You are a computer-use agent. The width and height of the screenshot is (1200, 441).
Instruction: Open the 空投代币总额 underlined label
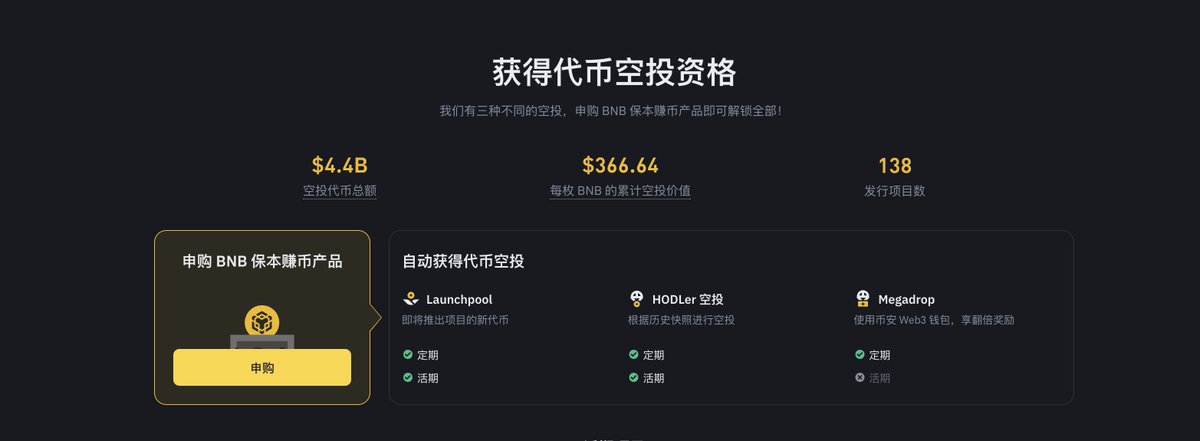point(339,190)
